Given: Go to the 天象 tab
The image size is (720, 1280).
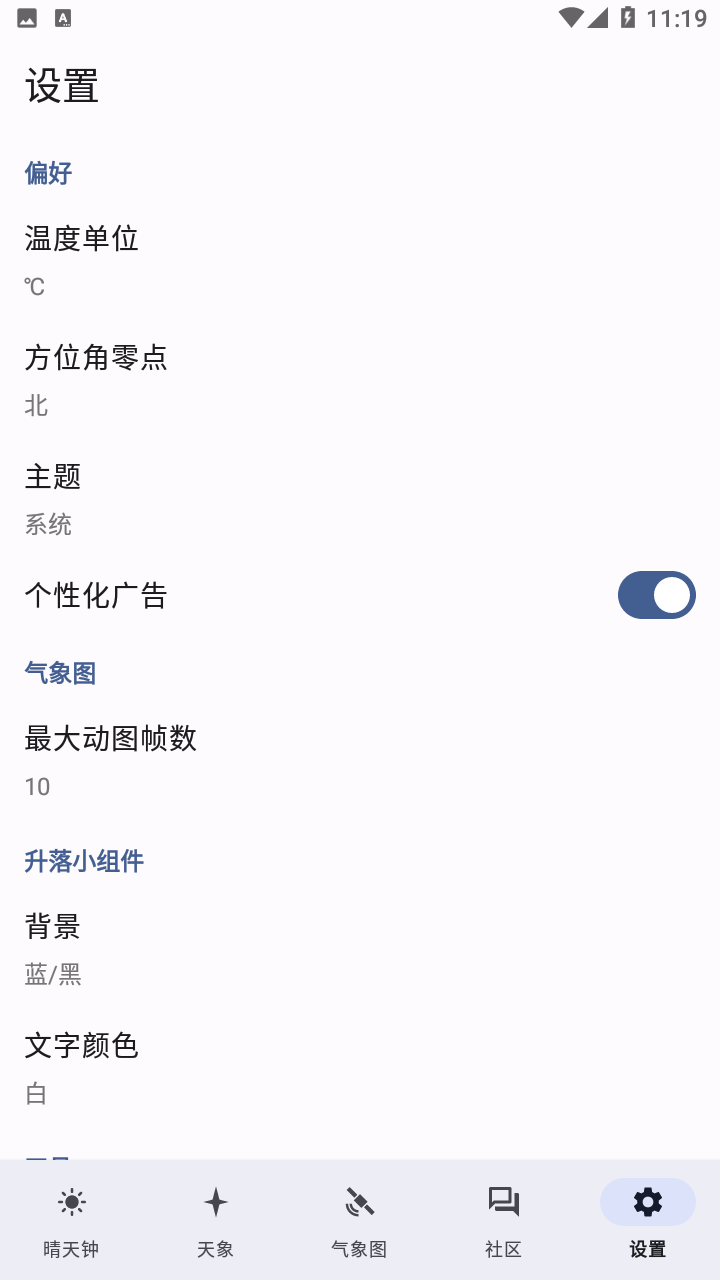Looking at the screenshot, I should (215, 1220).
